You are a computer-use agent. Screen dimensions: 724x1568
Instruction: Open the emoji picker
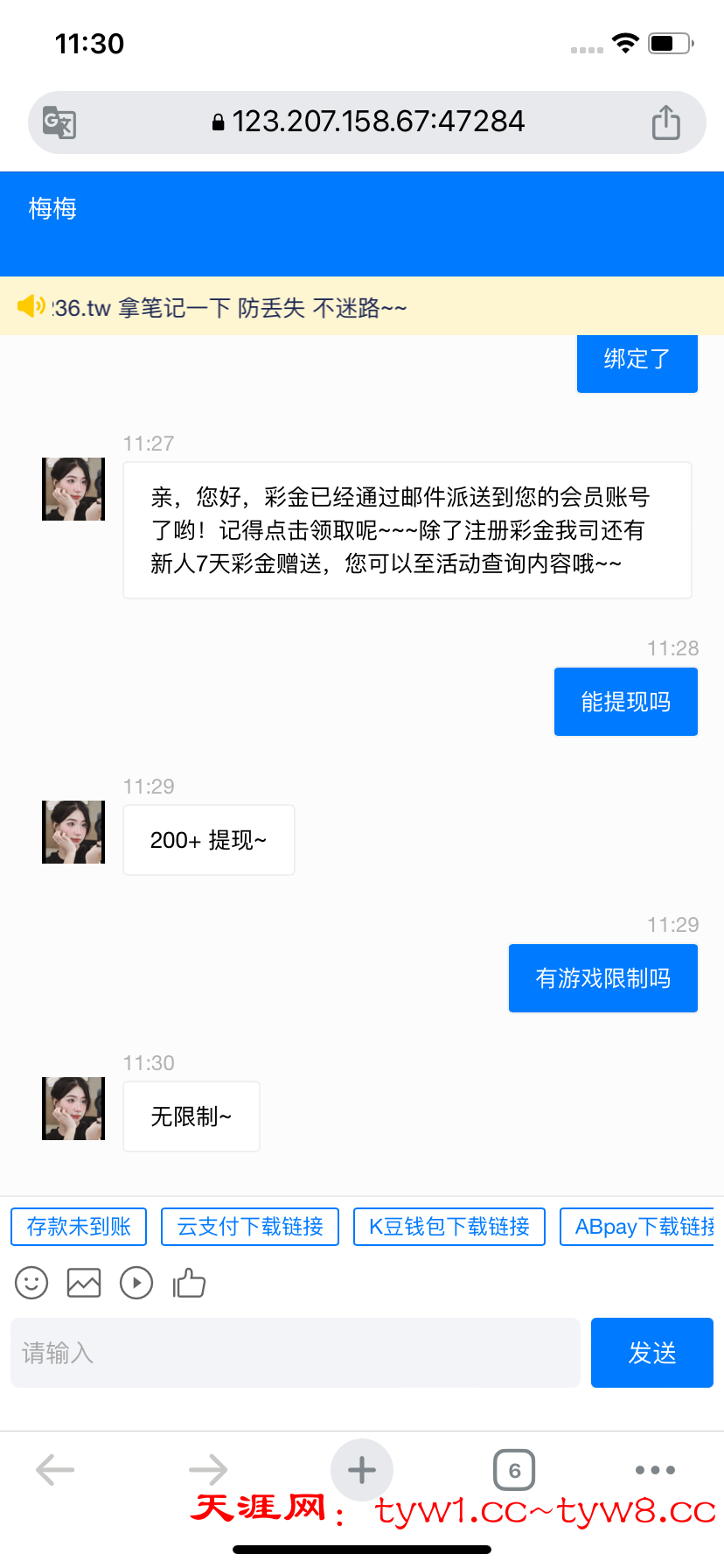(31, 1284)
